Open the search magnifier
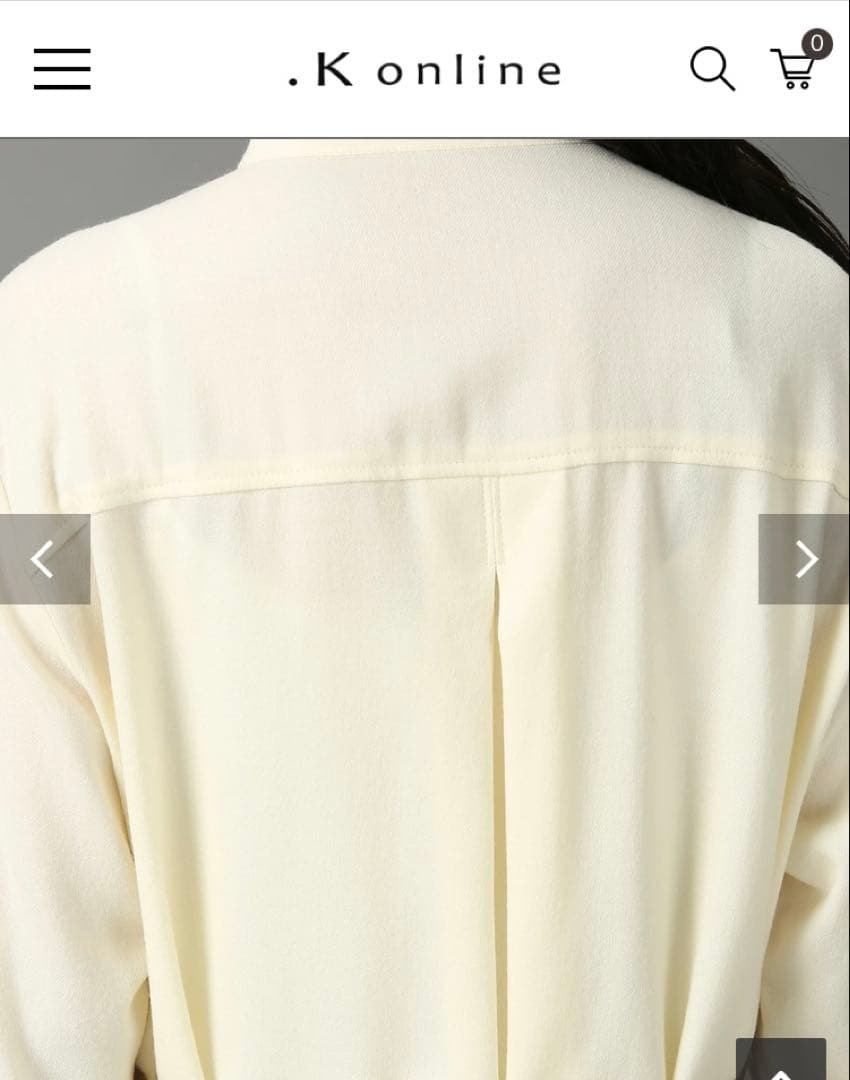 712,69
